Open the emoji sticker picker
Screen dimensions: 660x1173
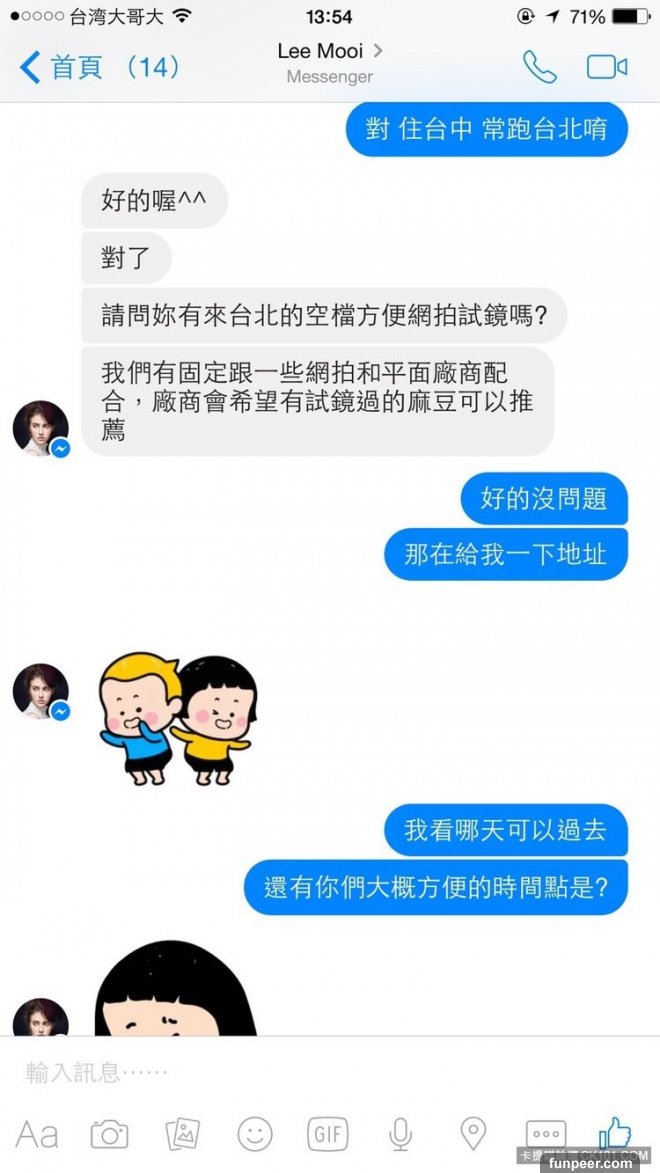point(255,1134)
